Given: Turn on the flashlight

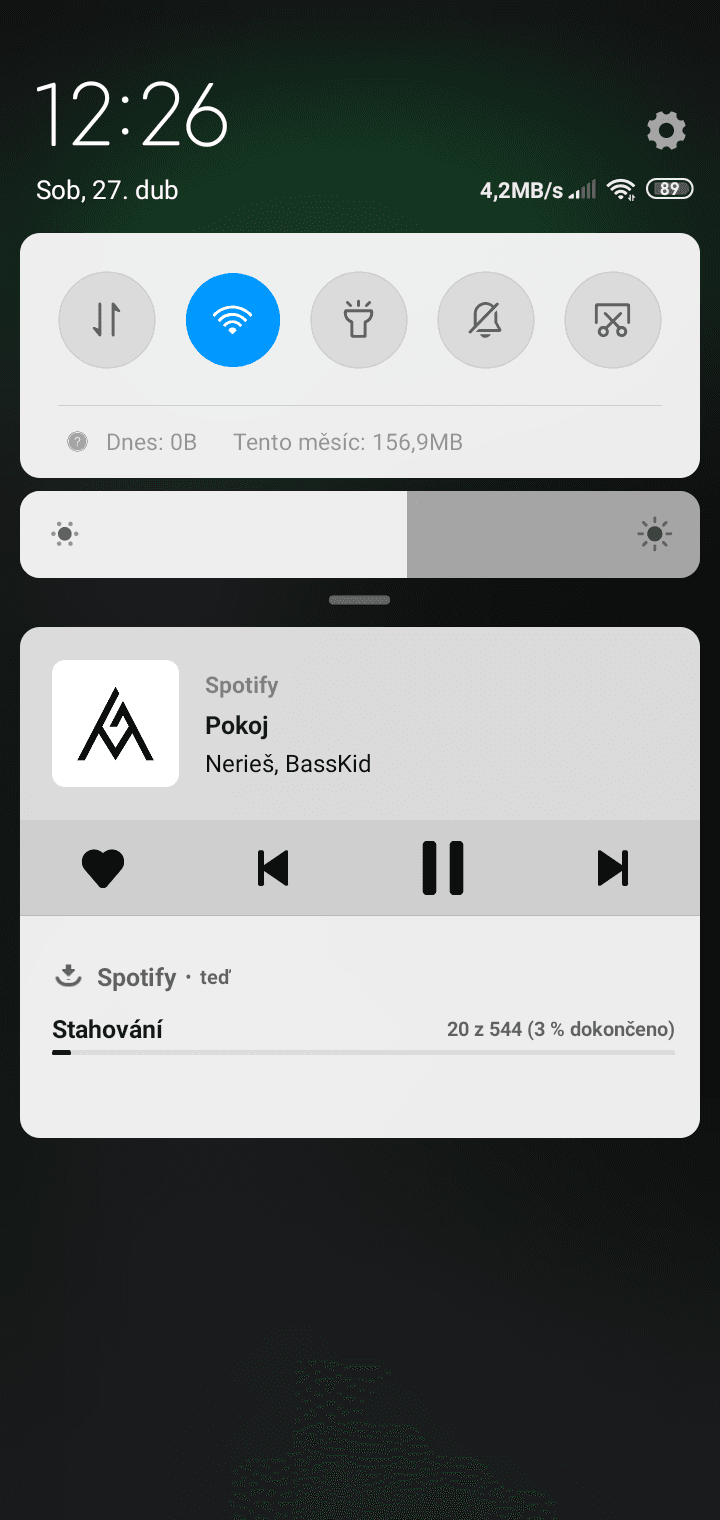Looking at the screenshot, I should point(359,320).
